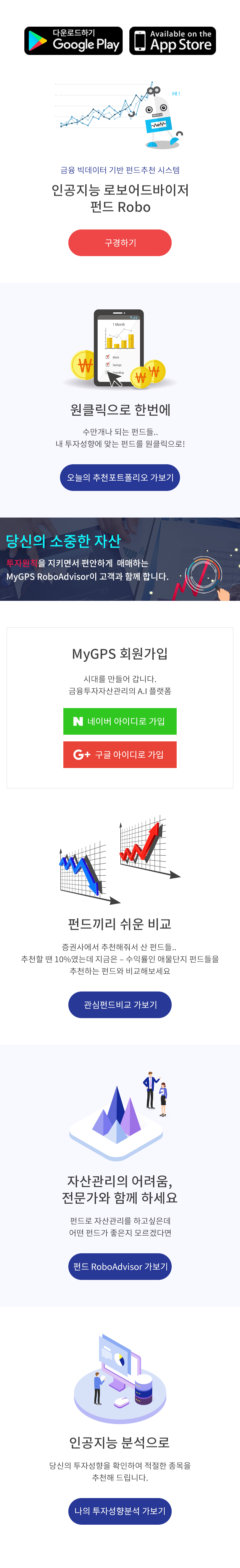Open the 당신의 소중한 자산 banner
The image size is (240, 1568).
click(119, 559)
